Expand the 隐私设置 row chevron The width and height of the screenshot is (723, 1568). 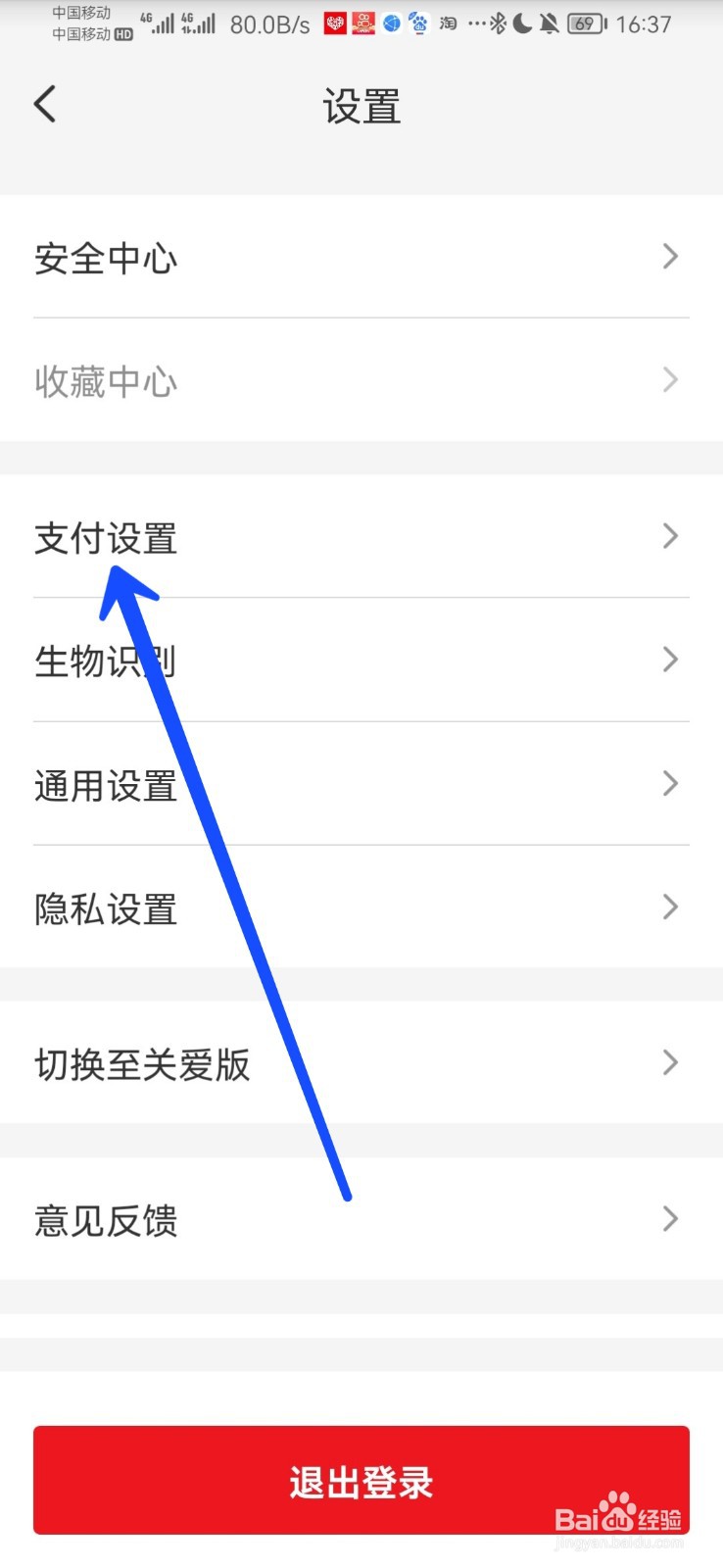tap(670, 906)
